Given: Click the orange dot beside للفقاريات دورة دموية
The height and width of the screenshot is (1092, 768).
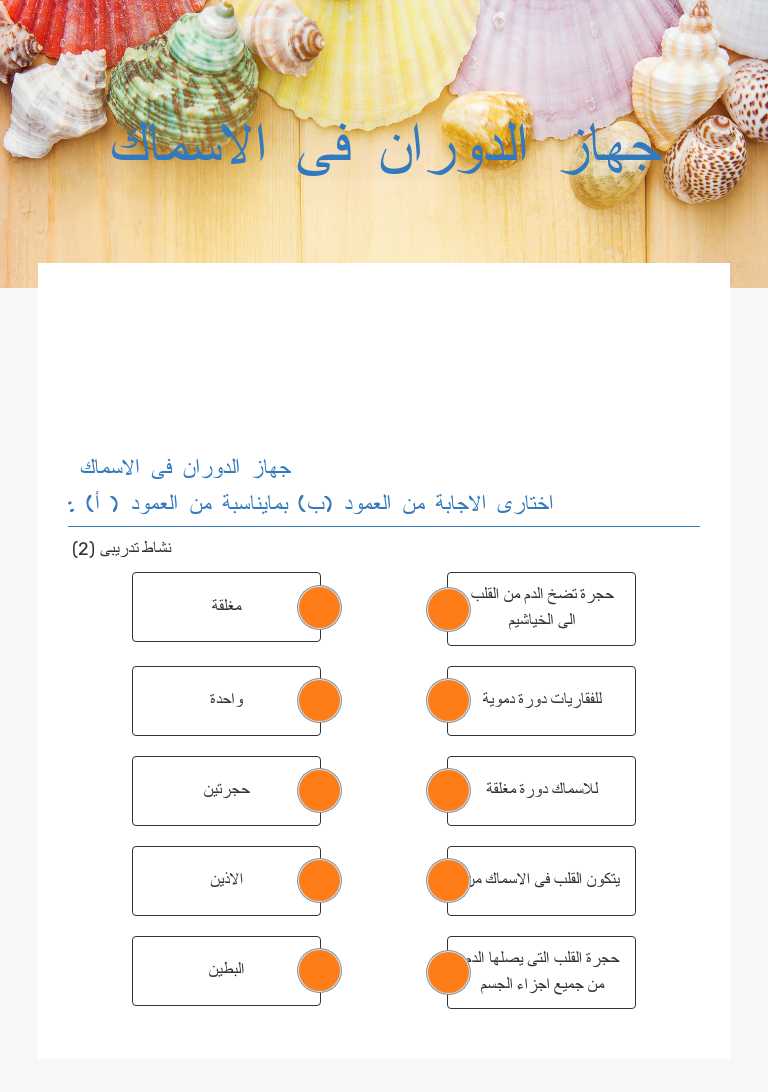Looking at the screenshot, I should click(x=448, y=700).
